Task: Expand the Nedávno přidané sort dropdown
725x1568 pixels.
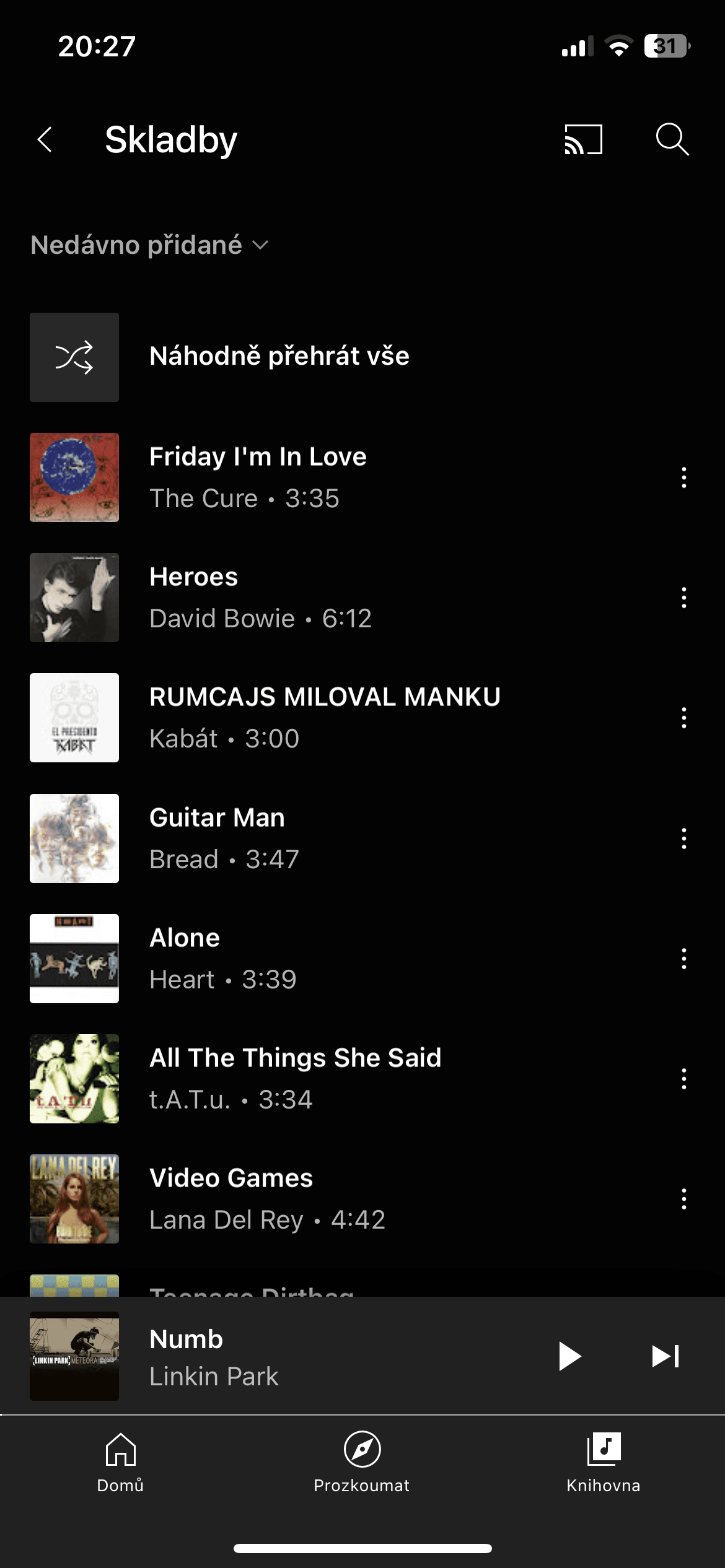Action: click(149, 245)
